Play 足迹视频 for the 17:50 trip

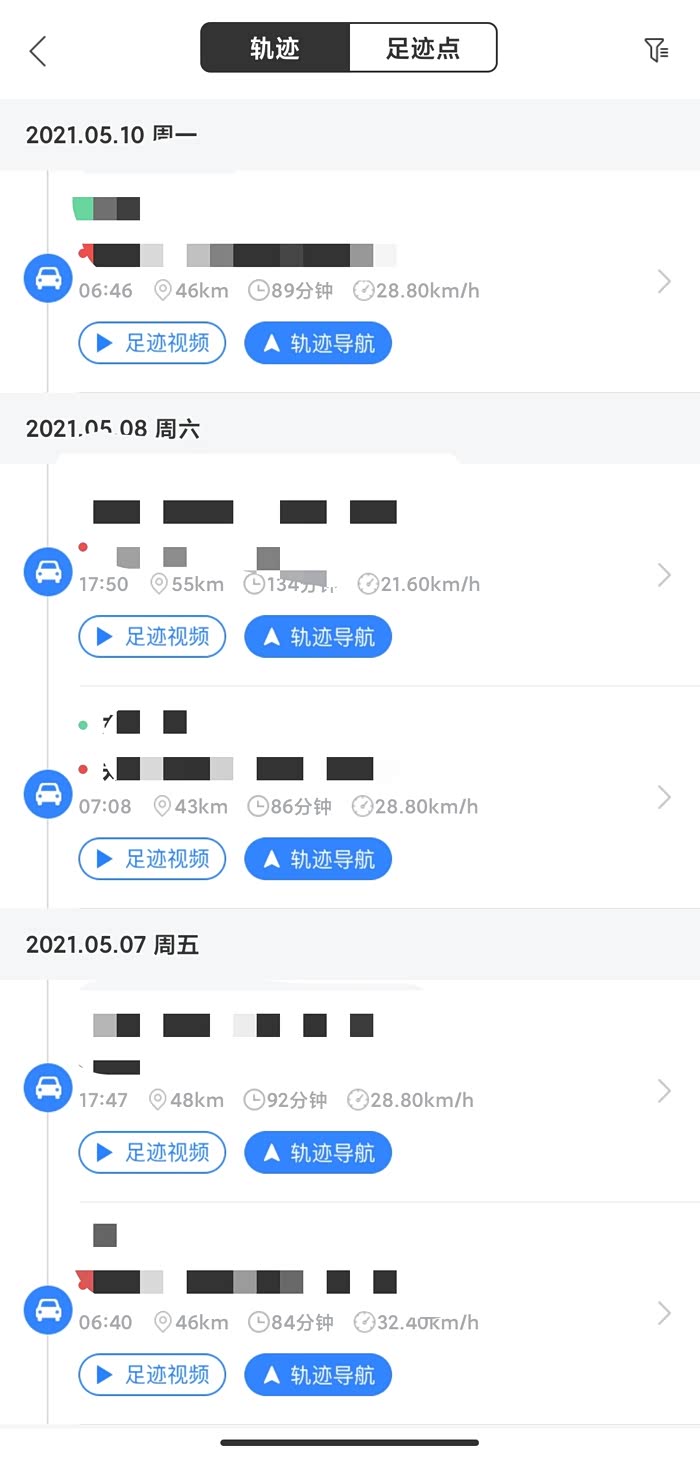click(152, 637)
